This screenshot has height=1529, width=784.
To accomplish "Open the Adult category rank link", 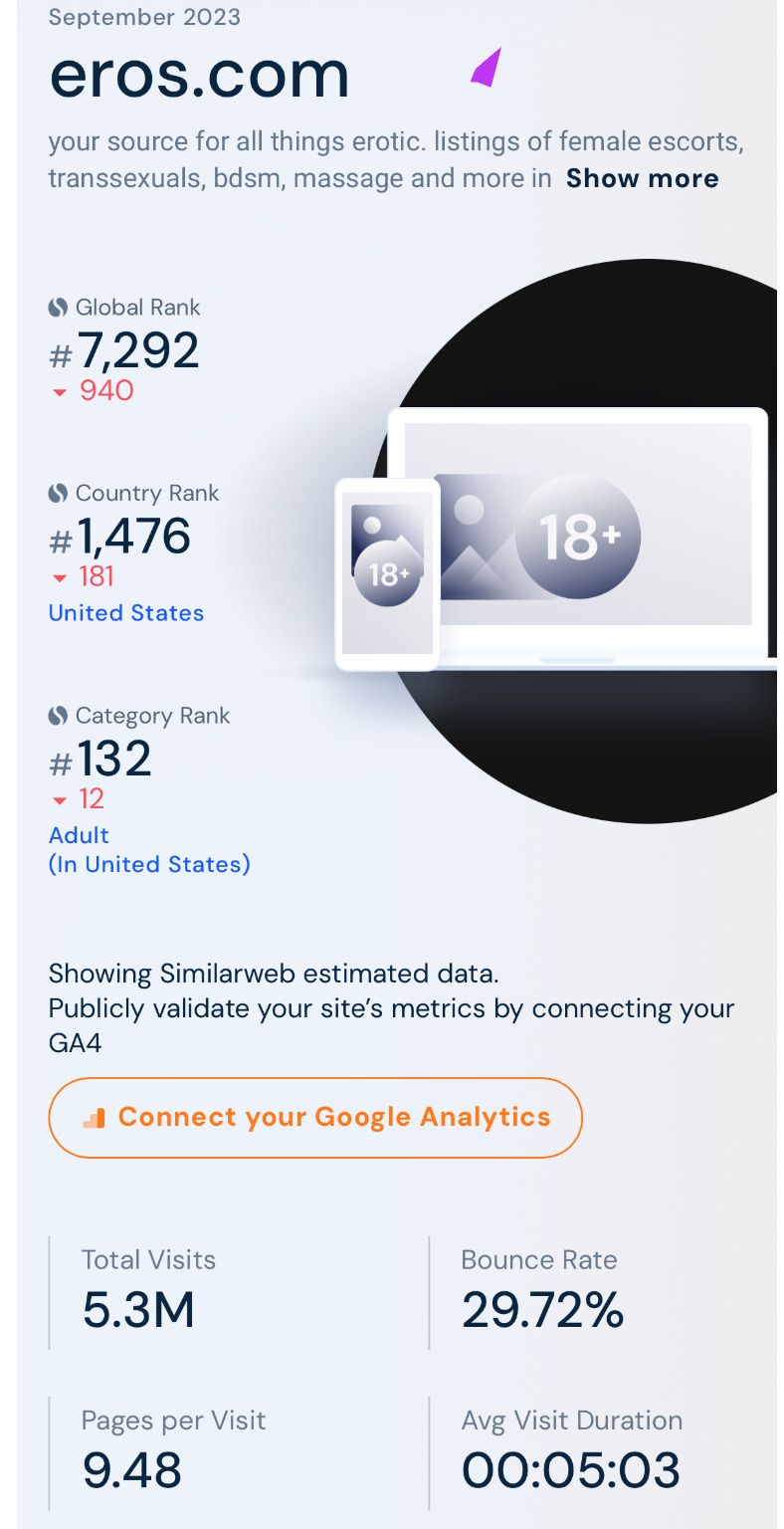I will pyautogui.click(x=80, y=835).
